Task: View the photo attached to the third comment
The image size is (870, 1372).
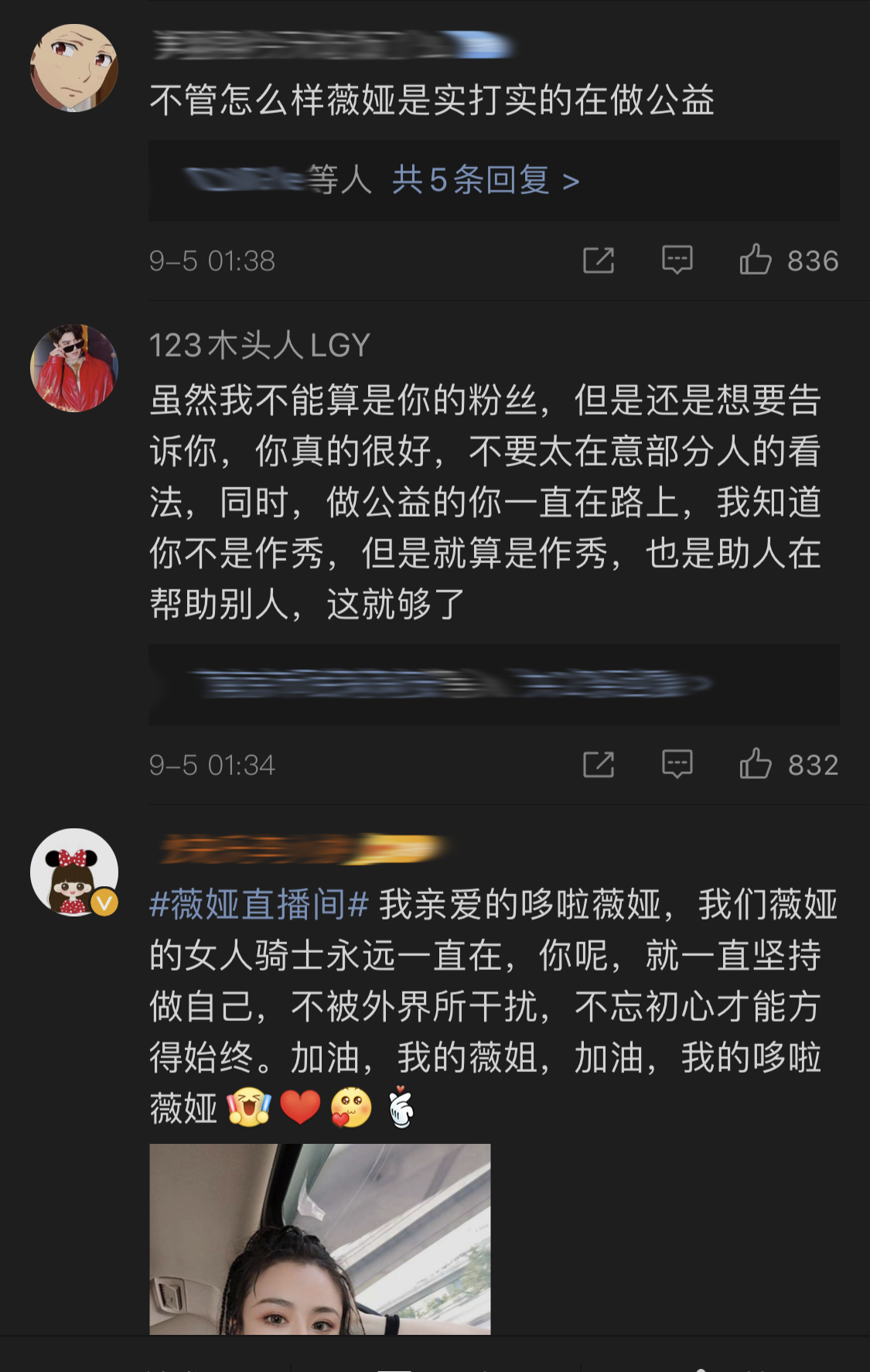Action: pos(320,1238)
